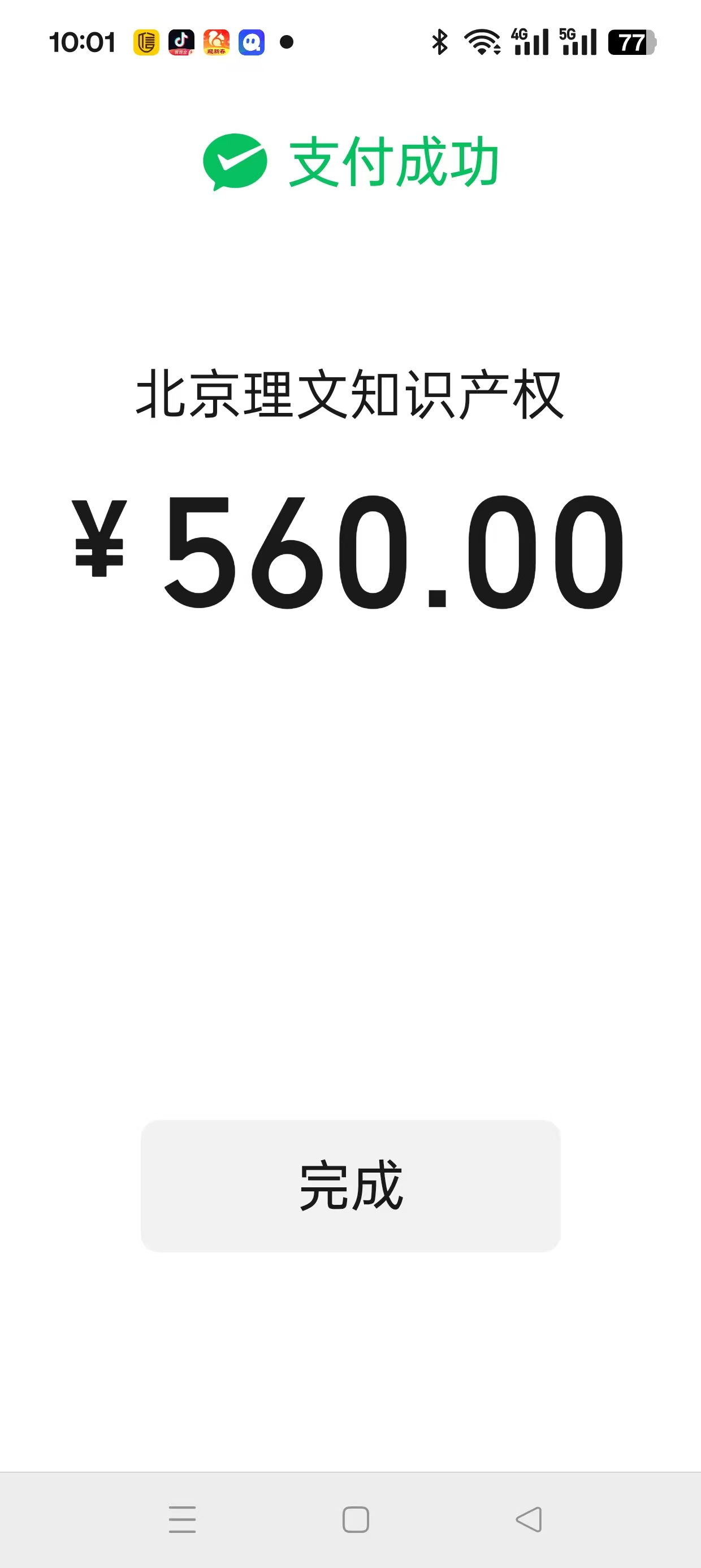Return to the phone's home screen
Viewport: 701px width, 1568px height.
(356, 1519)
